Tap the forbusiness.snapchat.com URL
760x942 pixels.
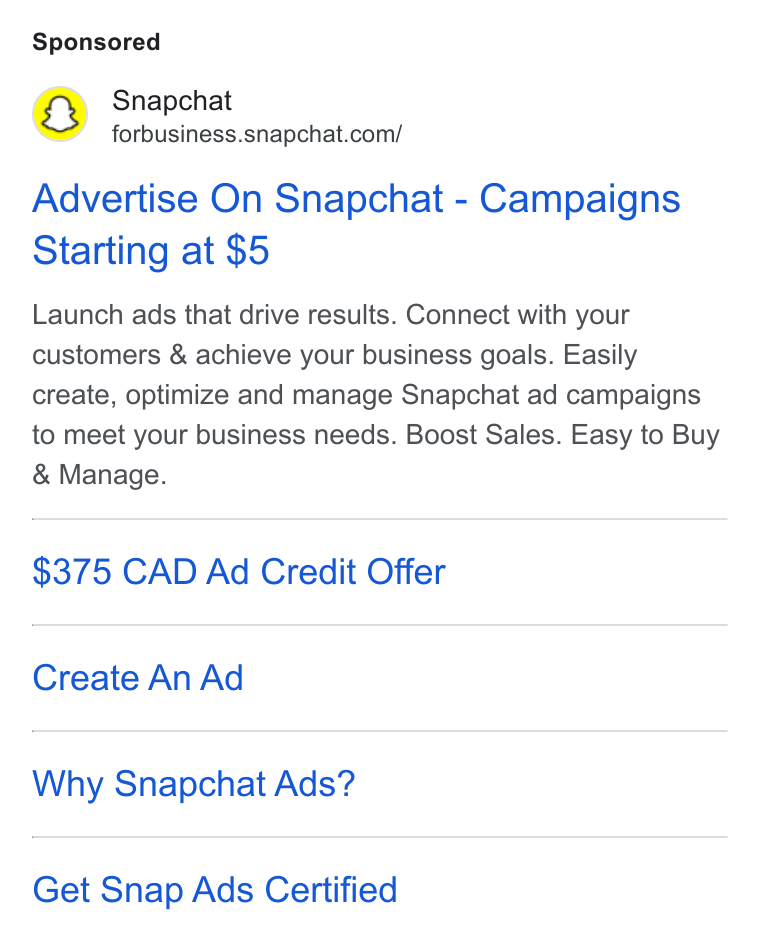[x=257, y=134]
